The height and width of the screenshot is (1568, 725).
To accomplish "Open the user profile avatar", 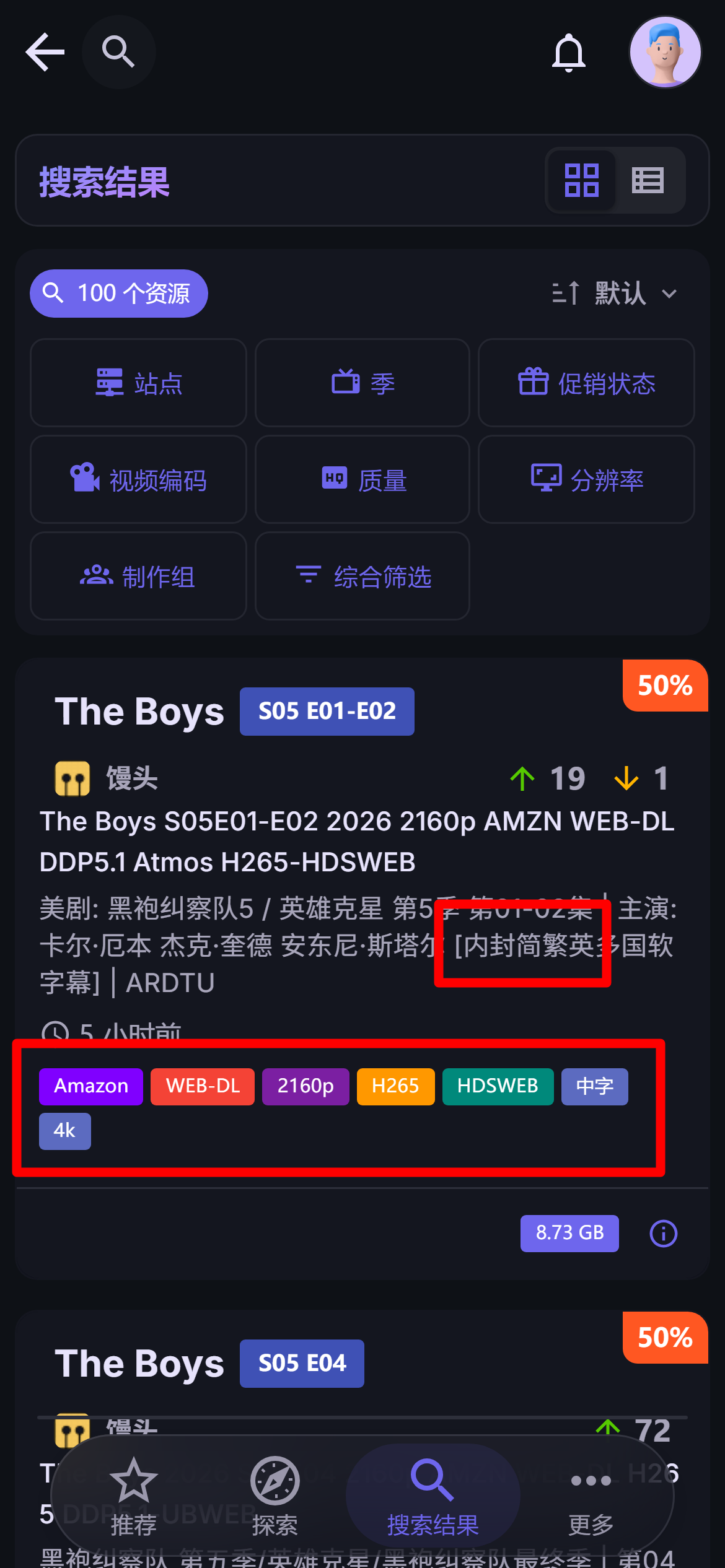I will point(665,52).
